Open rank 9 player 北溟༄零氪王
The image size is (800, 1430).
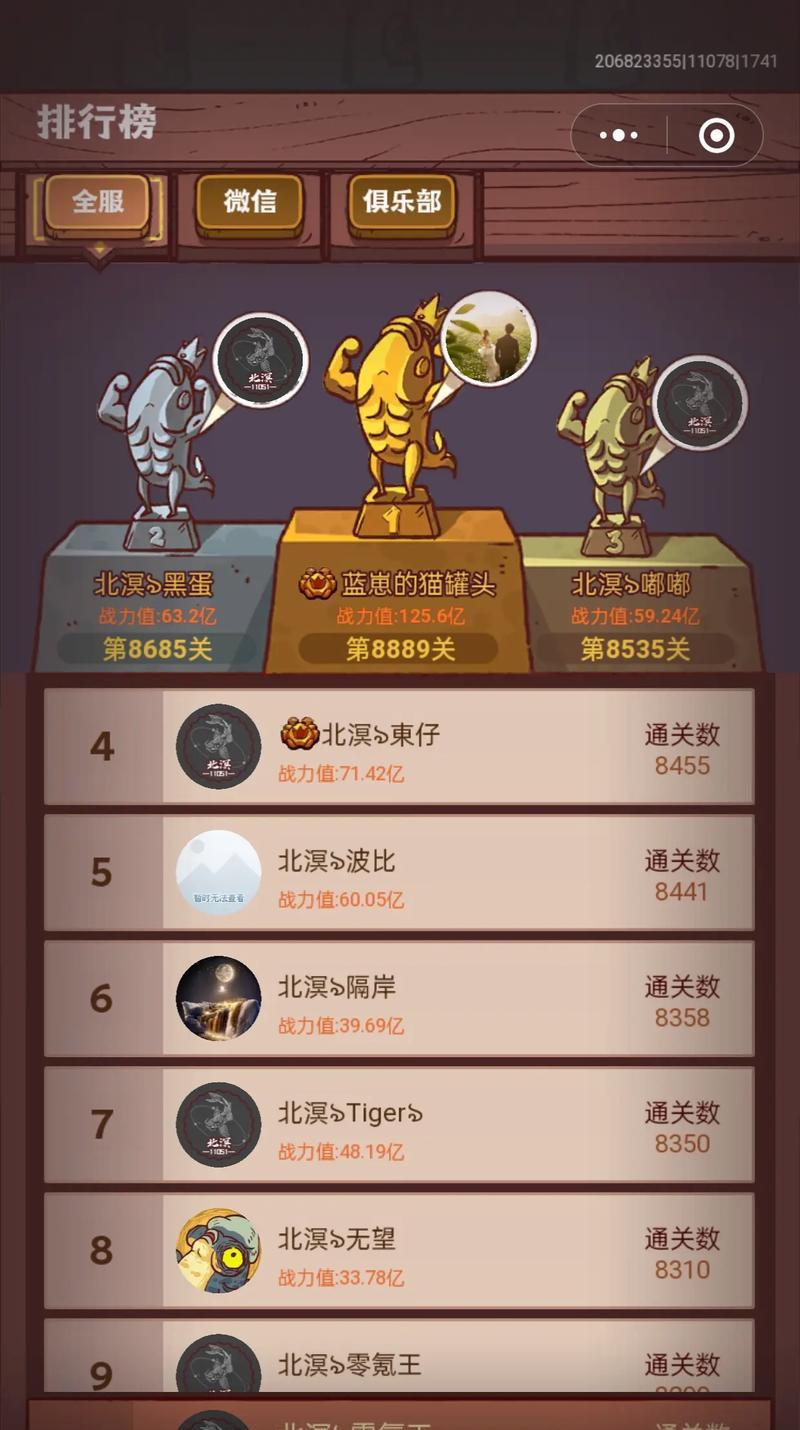[398, 1365]
